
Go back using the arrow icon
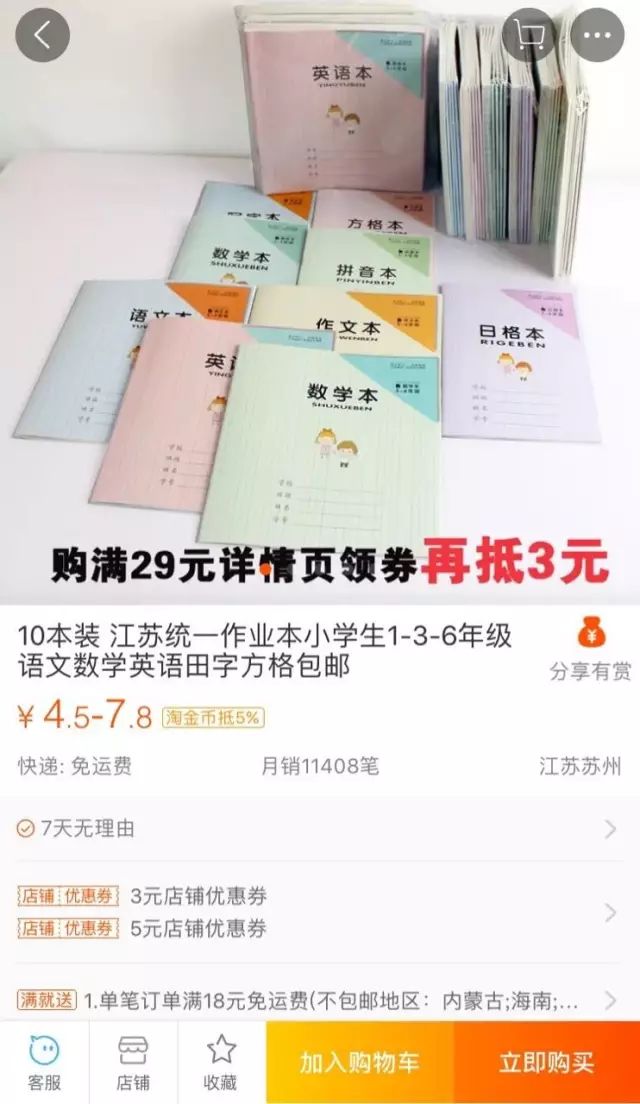pyautogui.click(x=42, y=35)
